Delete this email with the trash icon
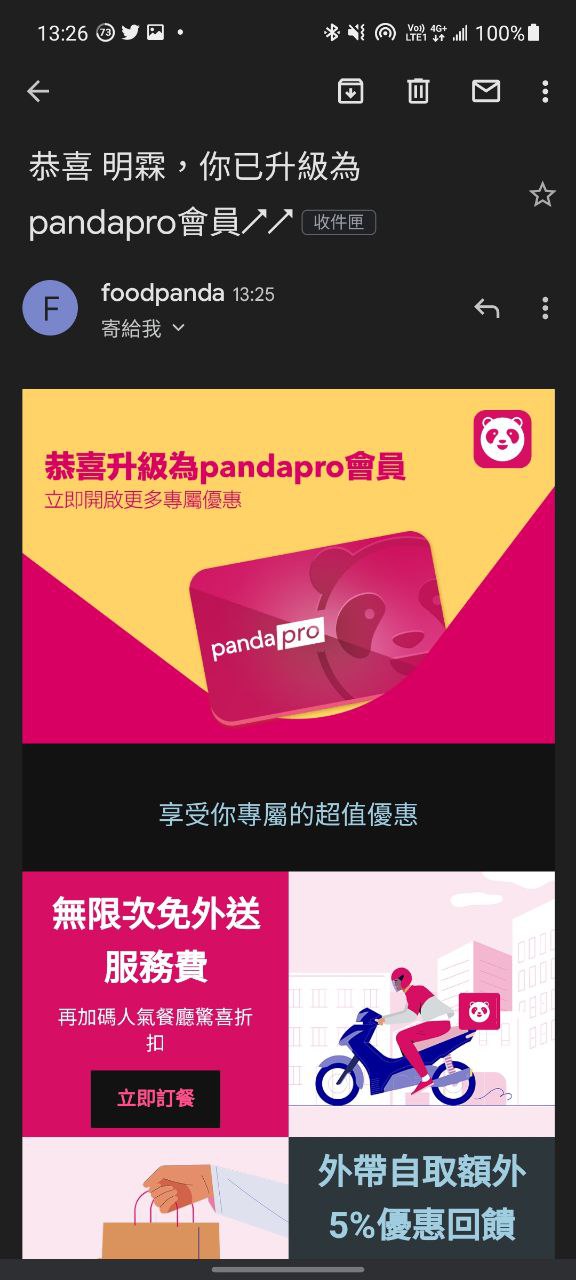 pyautogui.click(x=418, y=92)
